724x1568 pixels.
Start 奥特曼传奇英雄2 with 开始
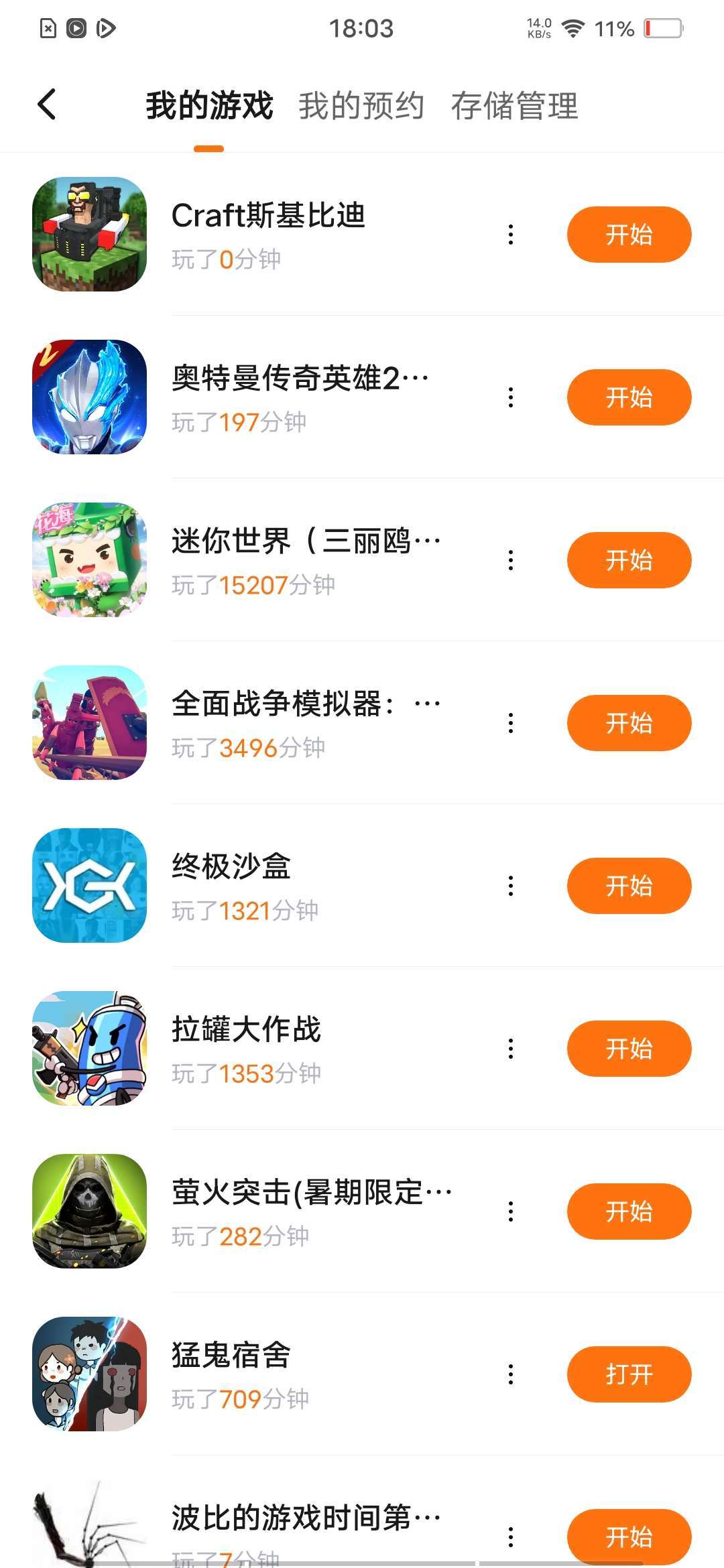(x=629, y=397)
